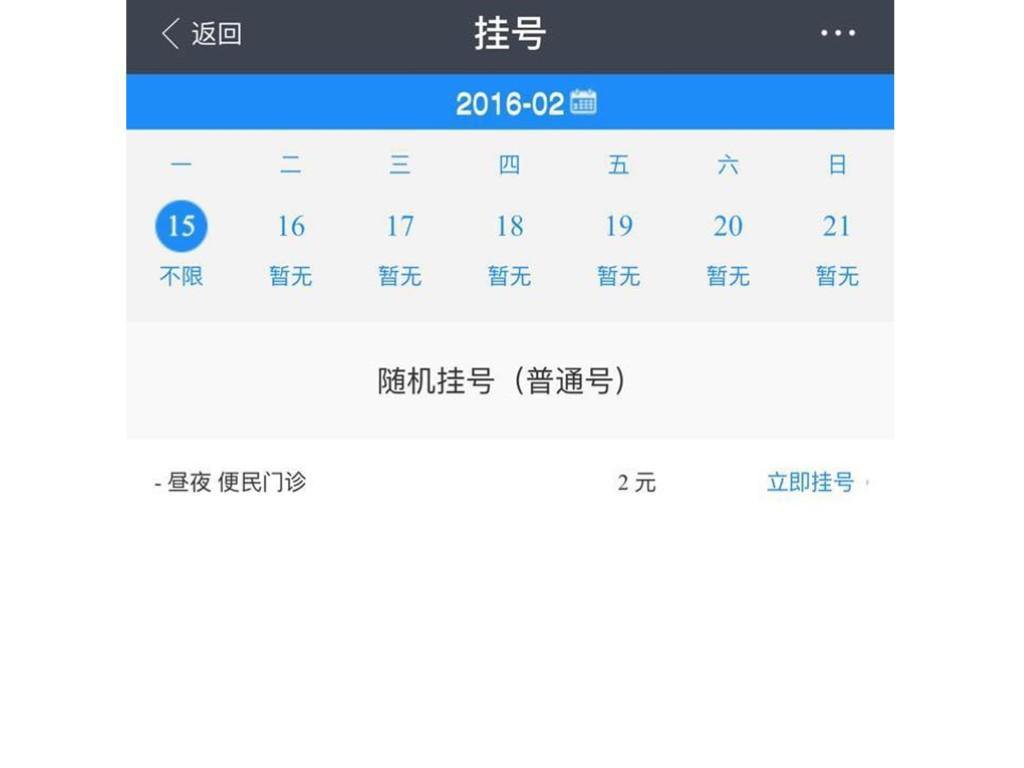The width and height of the screenshot is (1024, 768).
Task: Go back using the 返回 button
Action: (x=202, y=34)
